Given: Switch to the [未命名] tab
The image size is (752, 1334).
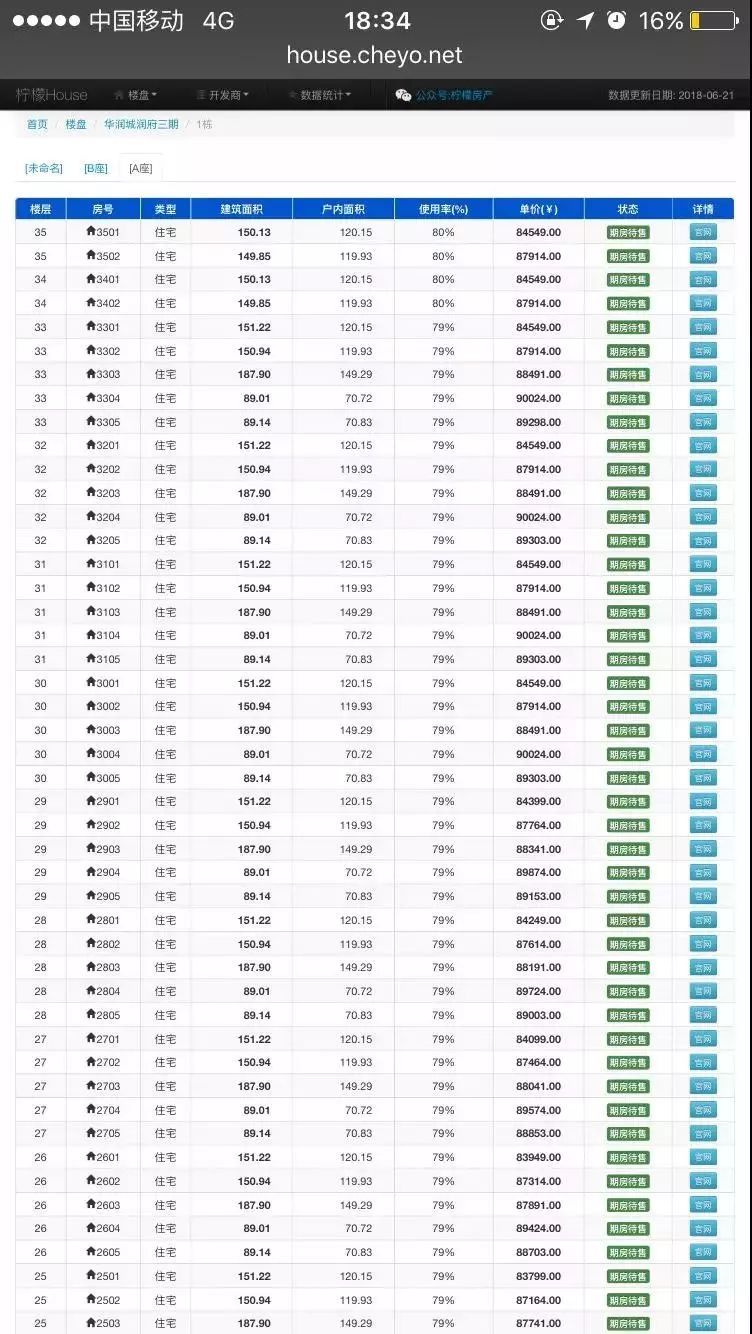Looking at the screenshot, I should [x=44, y=168].
